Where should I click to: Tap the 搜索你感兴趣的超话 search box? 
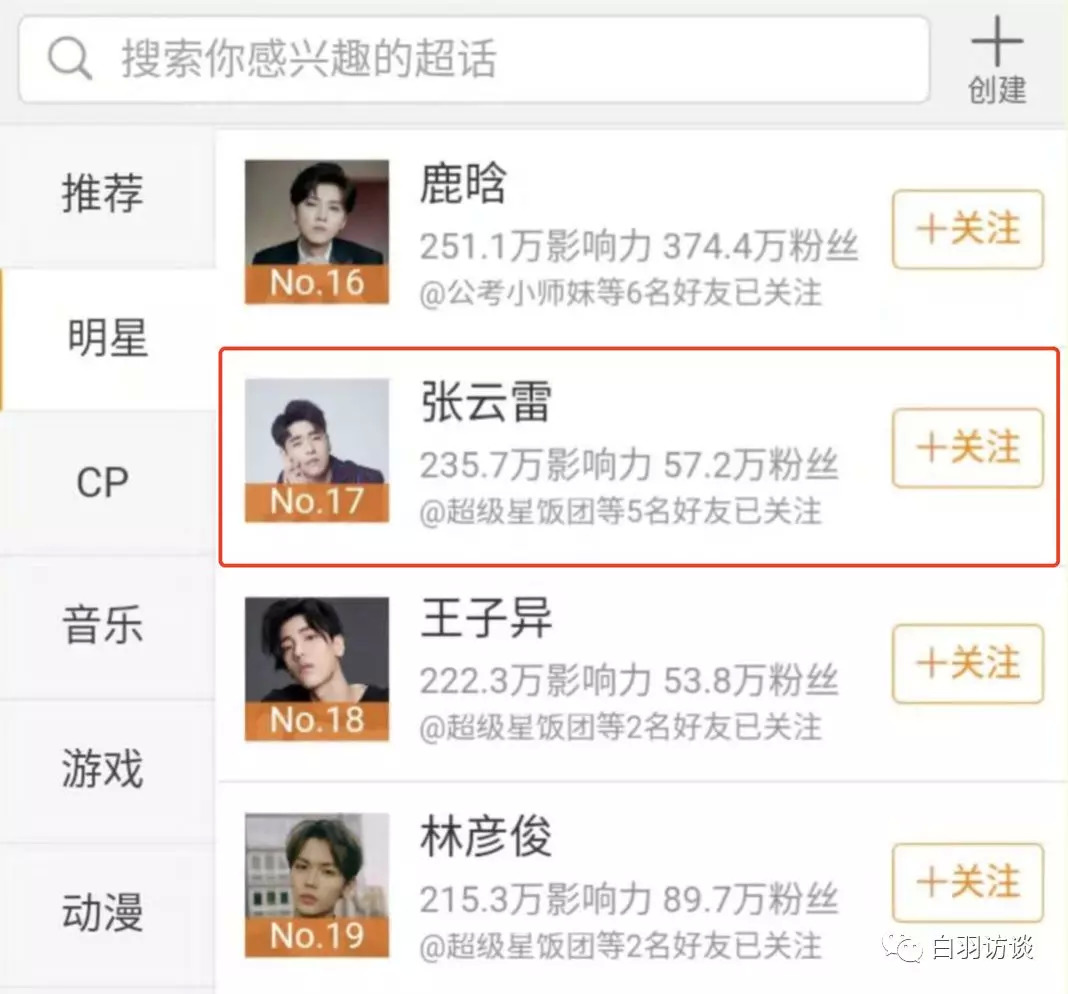(x=474, y=60)
